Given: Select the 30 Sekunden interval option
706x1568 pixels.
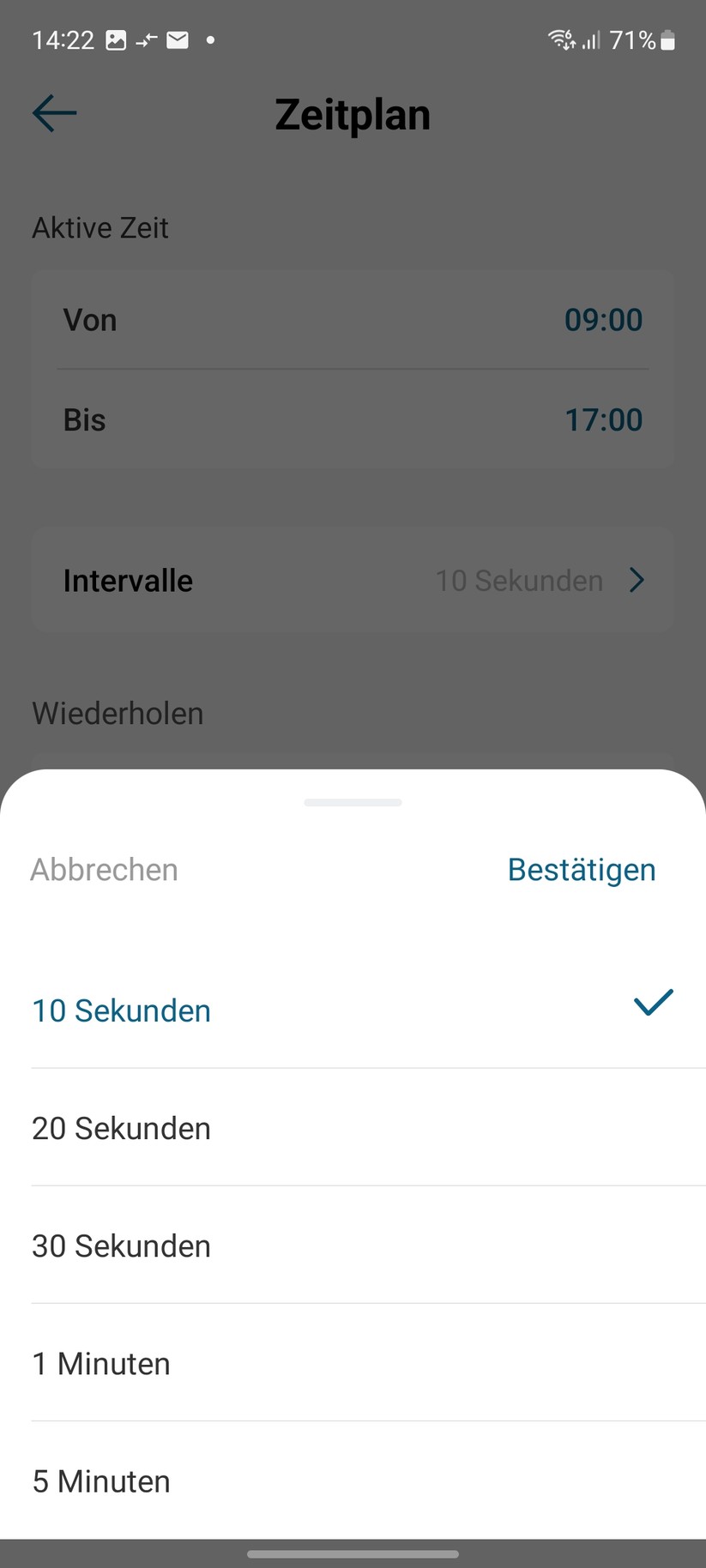Looking at the screenshot, I should 121,1245.
